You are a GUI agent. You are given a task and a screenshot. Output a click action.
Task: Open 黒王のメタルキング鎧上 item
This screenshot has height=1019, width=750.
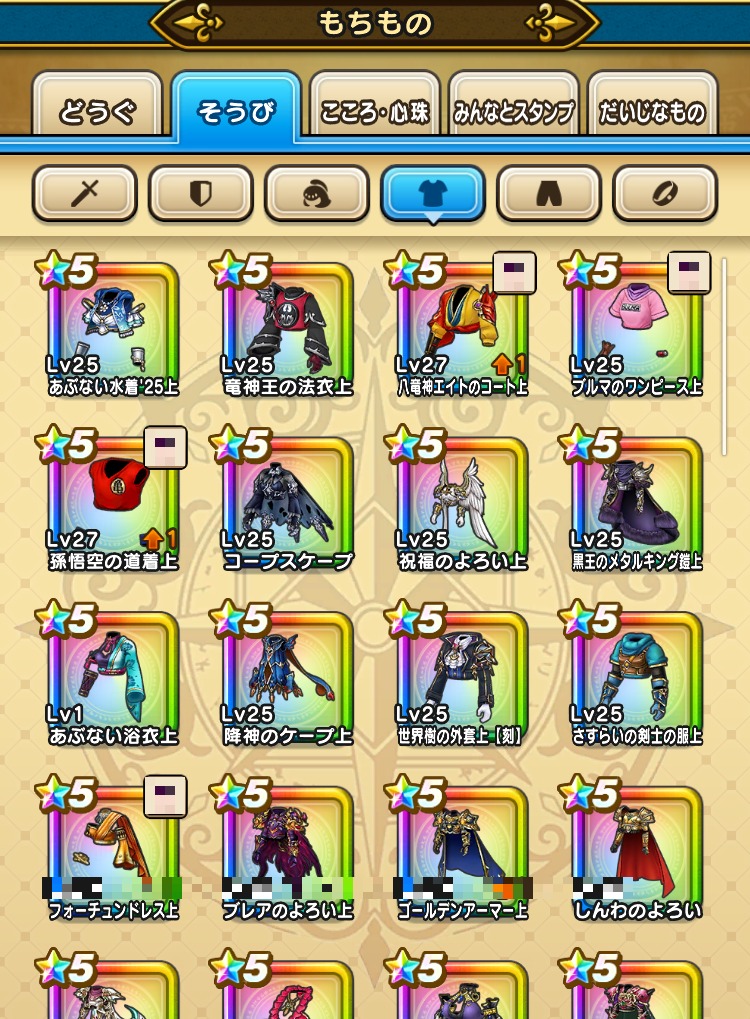click(636, 505)
